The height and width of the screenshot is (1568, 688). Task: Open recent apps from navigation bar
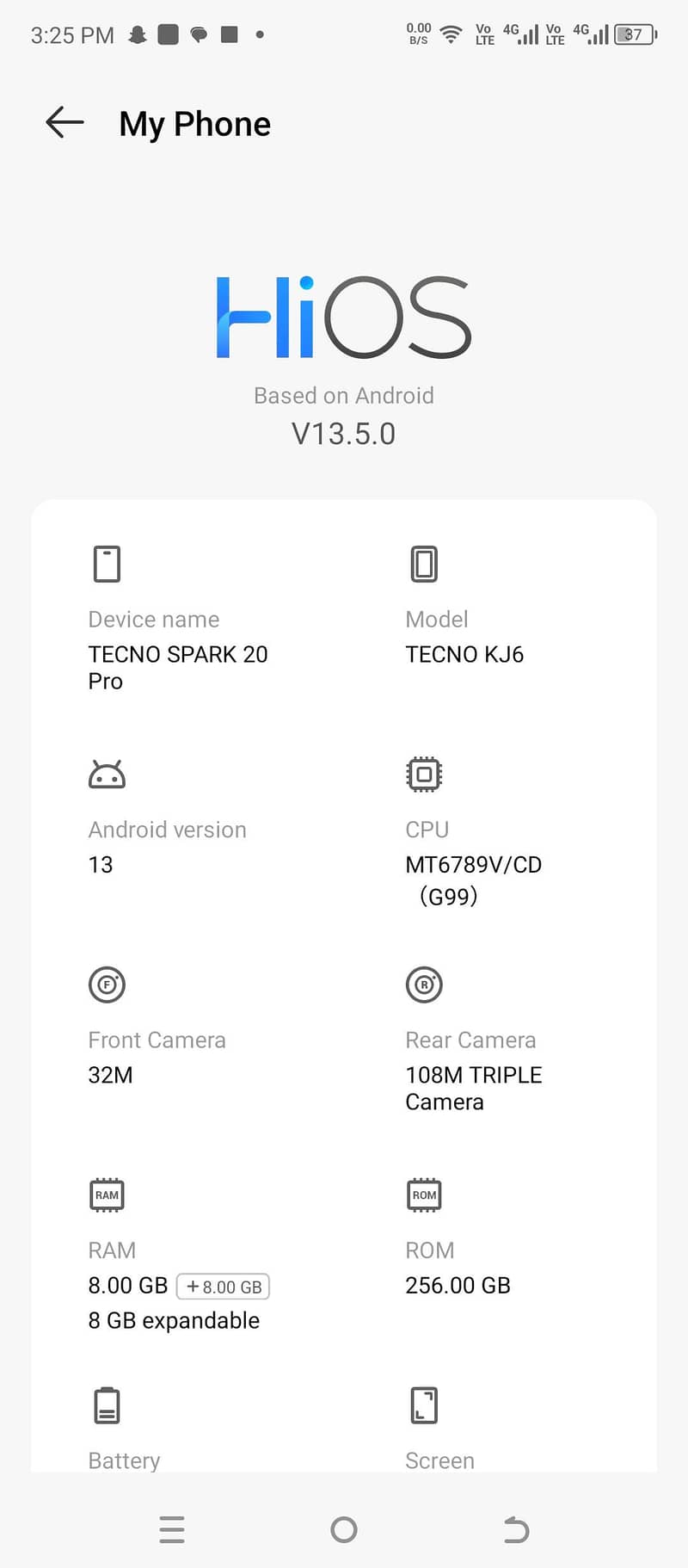pyautogui.click(x=172, y=1529)
